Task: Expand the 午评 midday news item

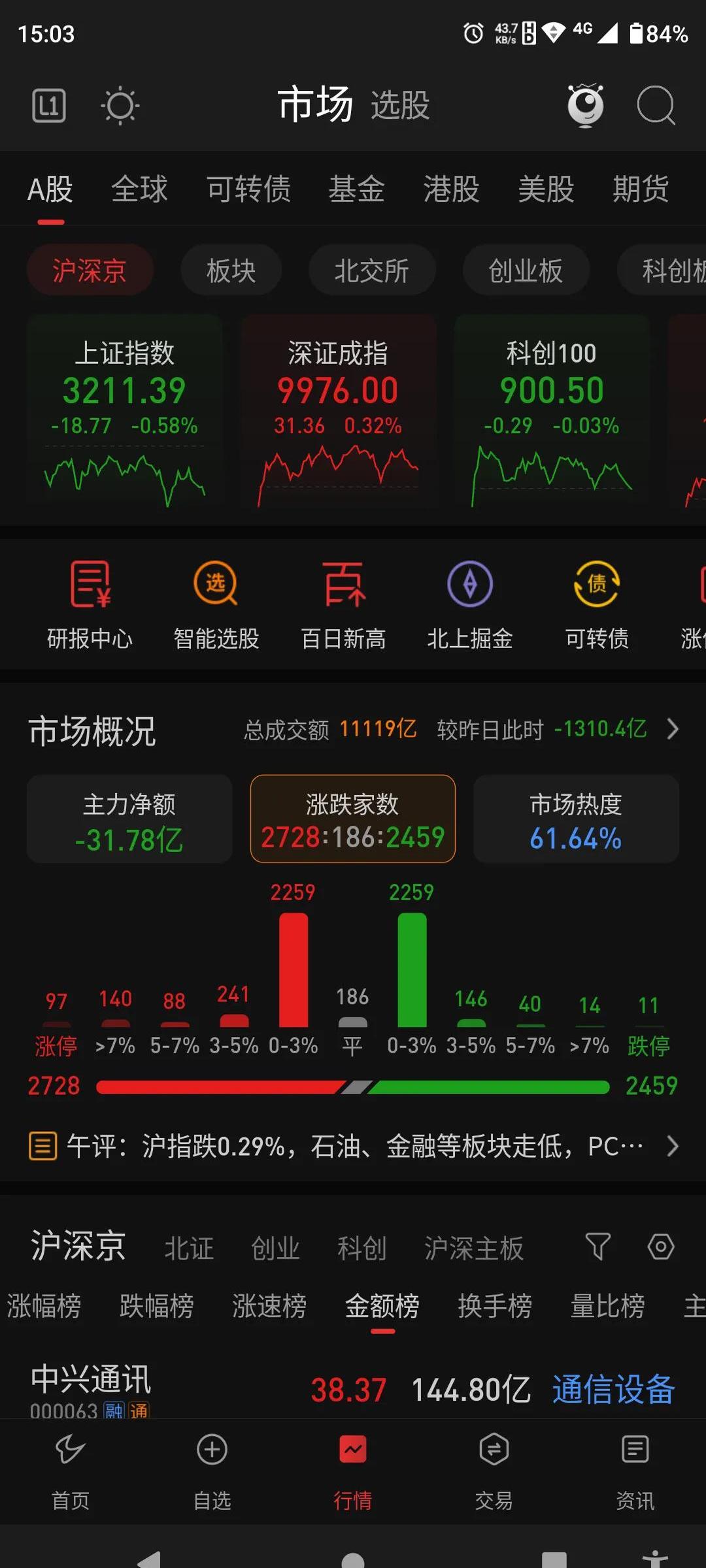Action: (673, 1145)
